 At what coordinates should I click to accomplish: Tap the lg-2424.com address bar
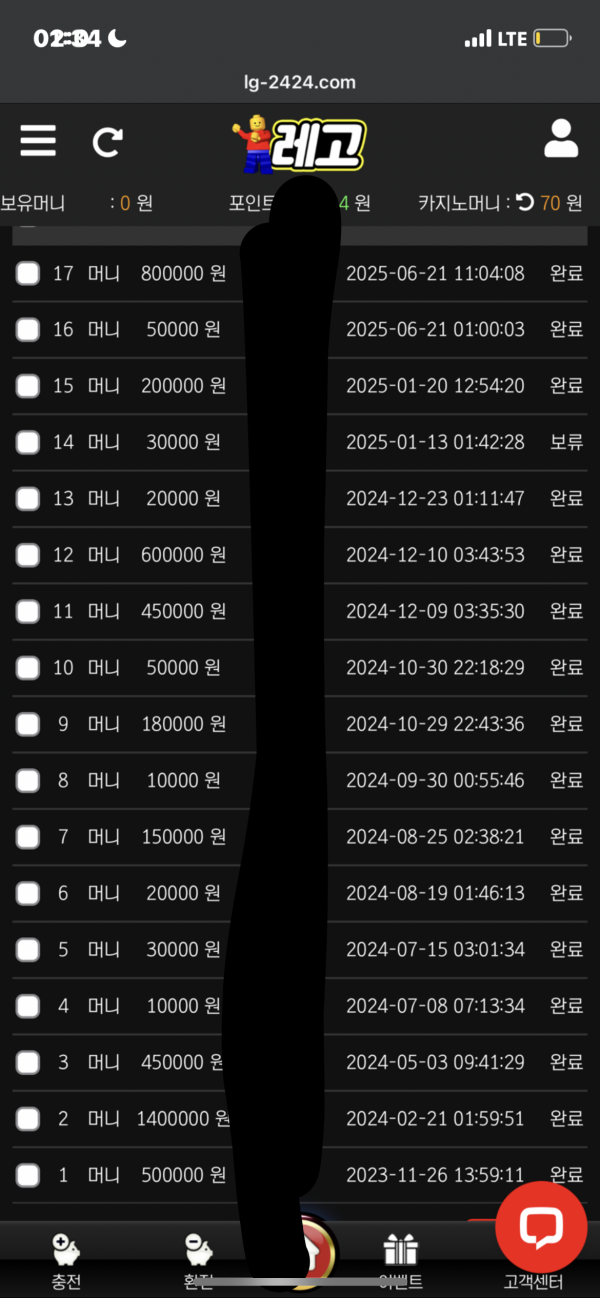pyautogui.click(x=300, y=82)
